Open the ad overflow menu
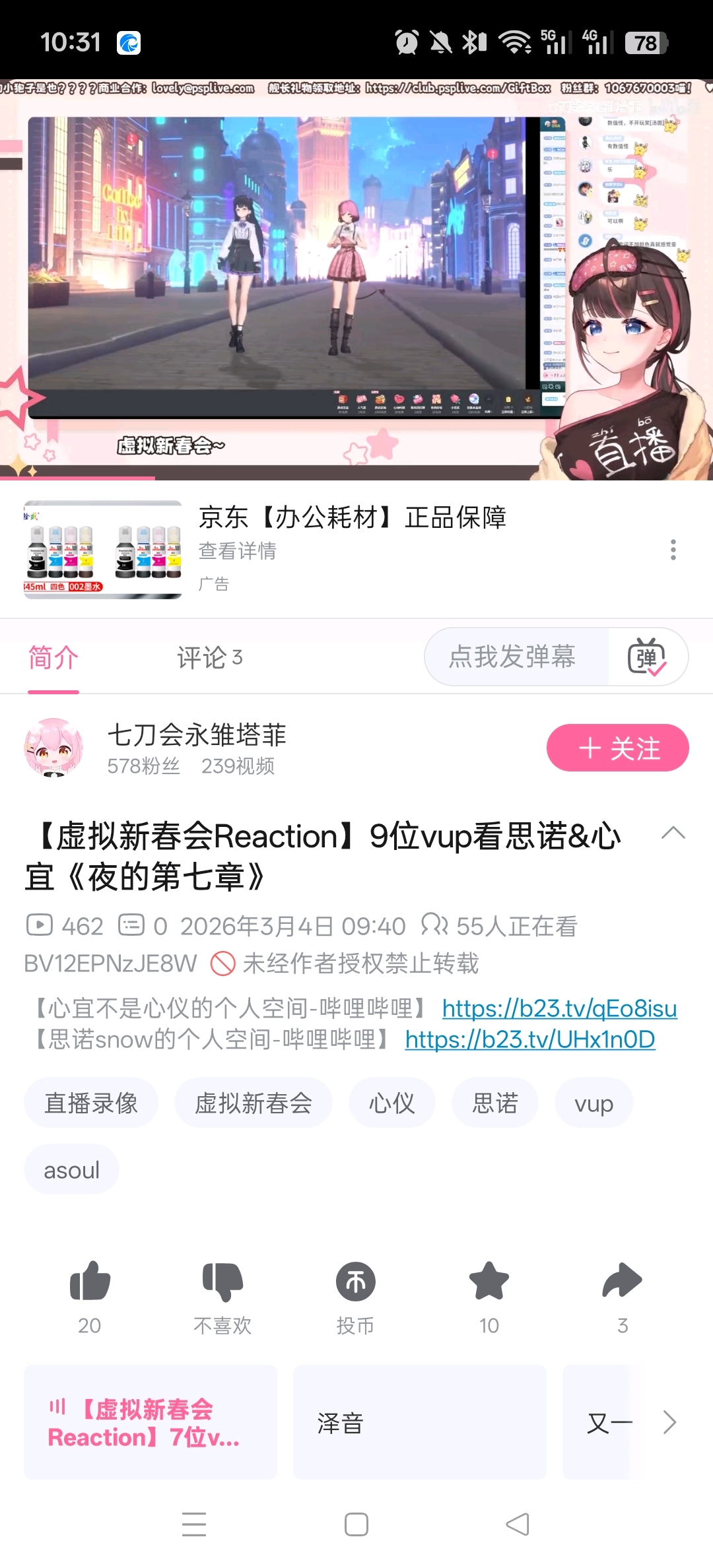Image resolution: width=713 pixels, height=1568 pixels. tap(673, 550)
